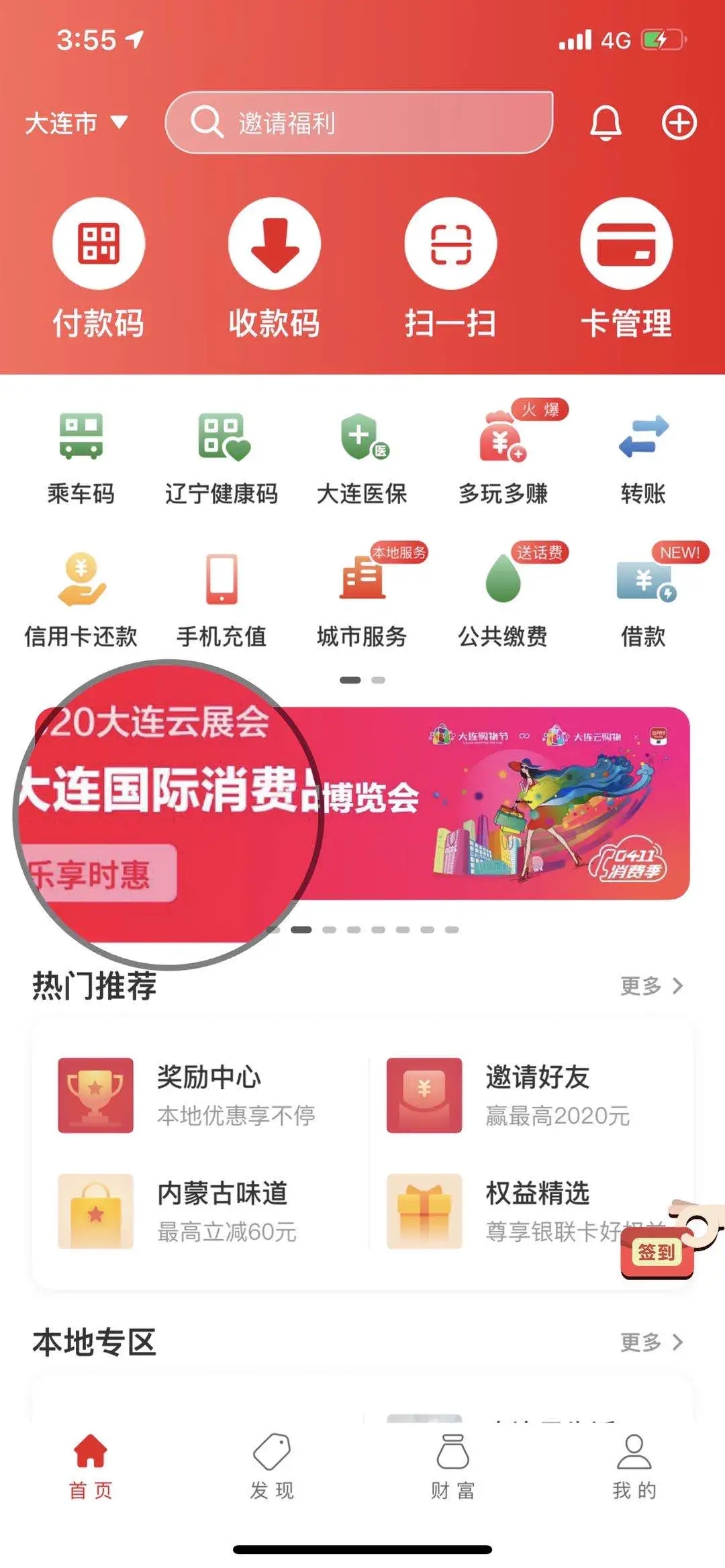See 更多 in 热门推荐
725x1568 pixels.
coord(650,985)
